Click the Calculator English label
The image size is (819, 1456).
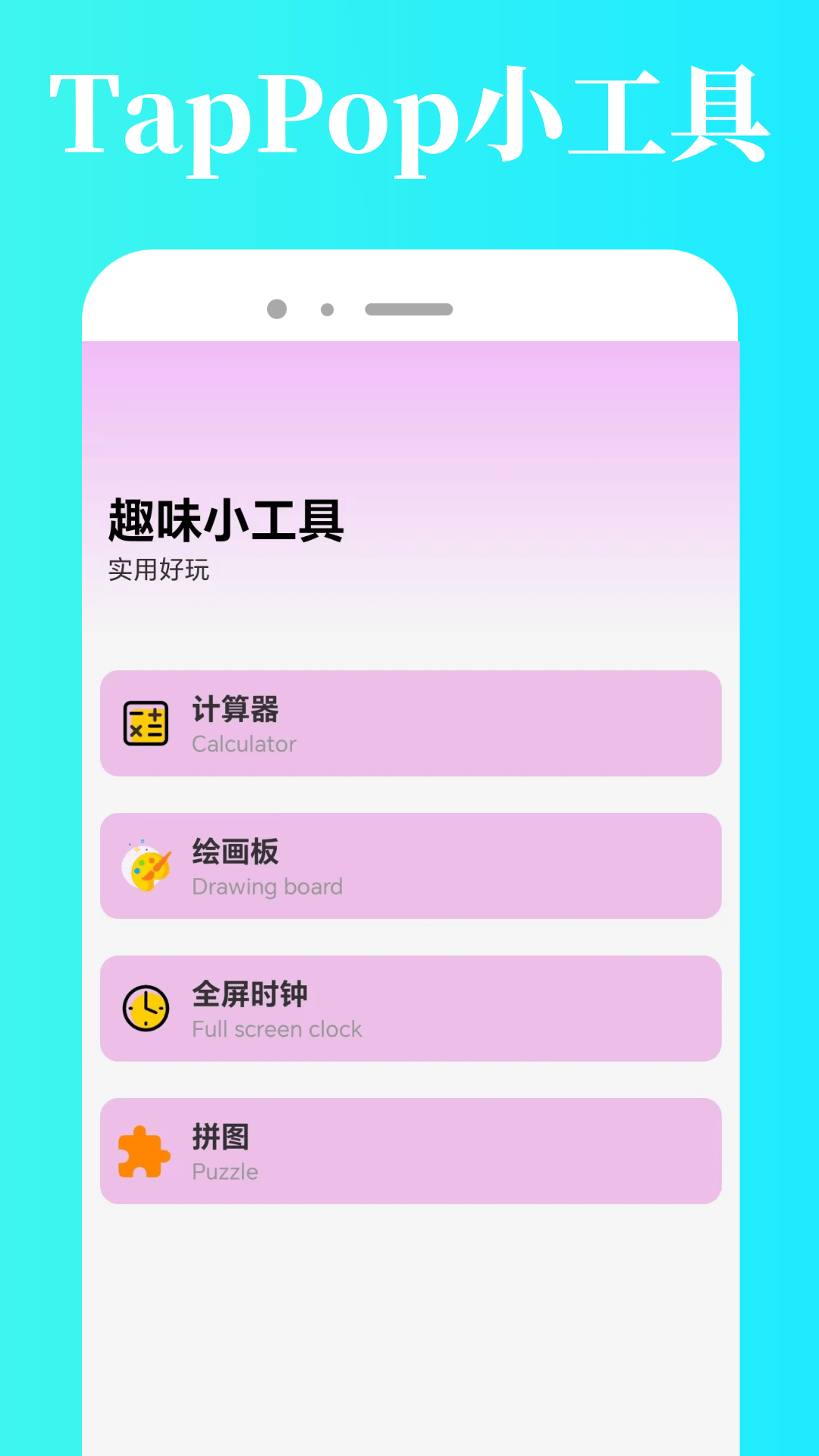(244, 744)
